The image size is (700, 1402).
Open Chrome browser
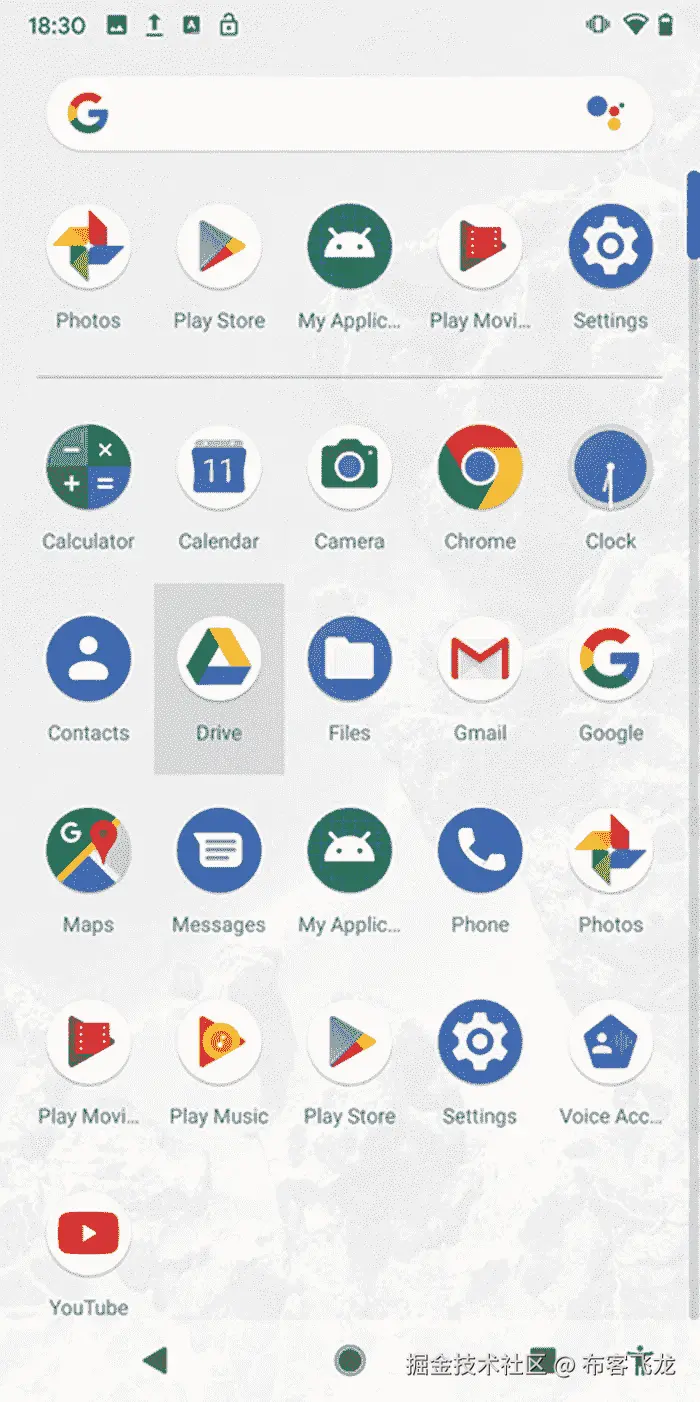[x=480, y=467]
